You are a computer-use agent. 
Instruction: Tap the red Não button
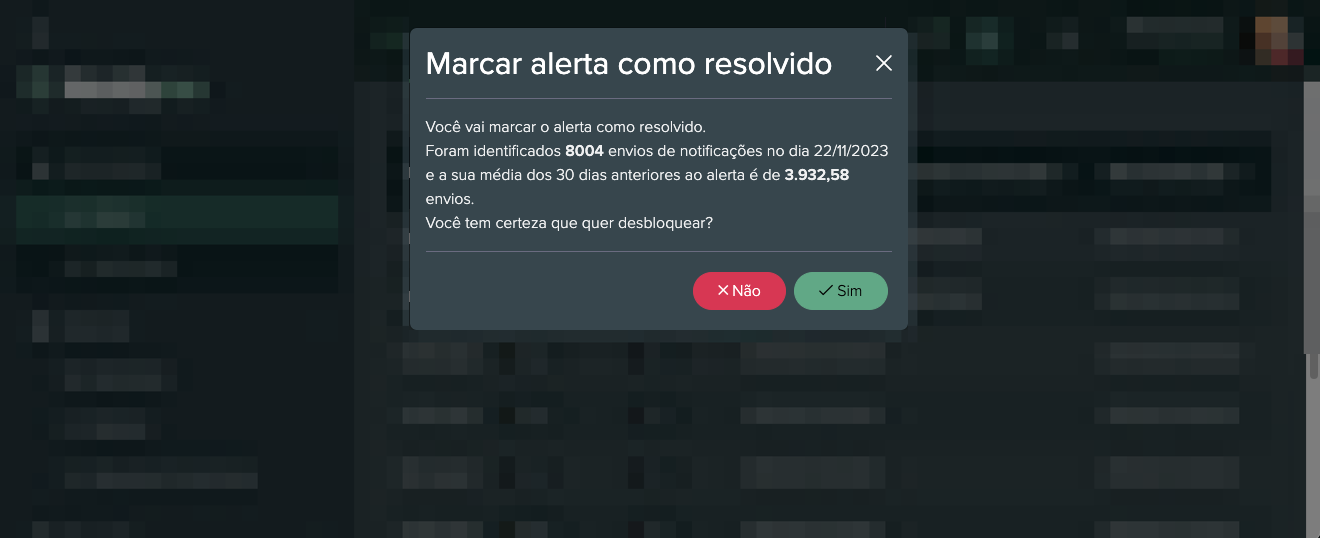pyautogui.click(x=739, y=291)
